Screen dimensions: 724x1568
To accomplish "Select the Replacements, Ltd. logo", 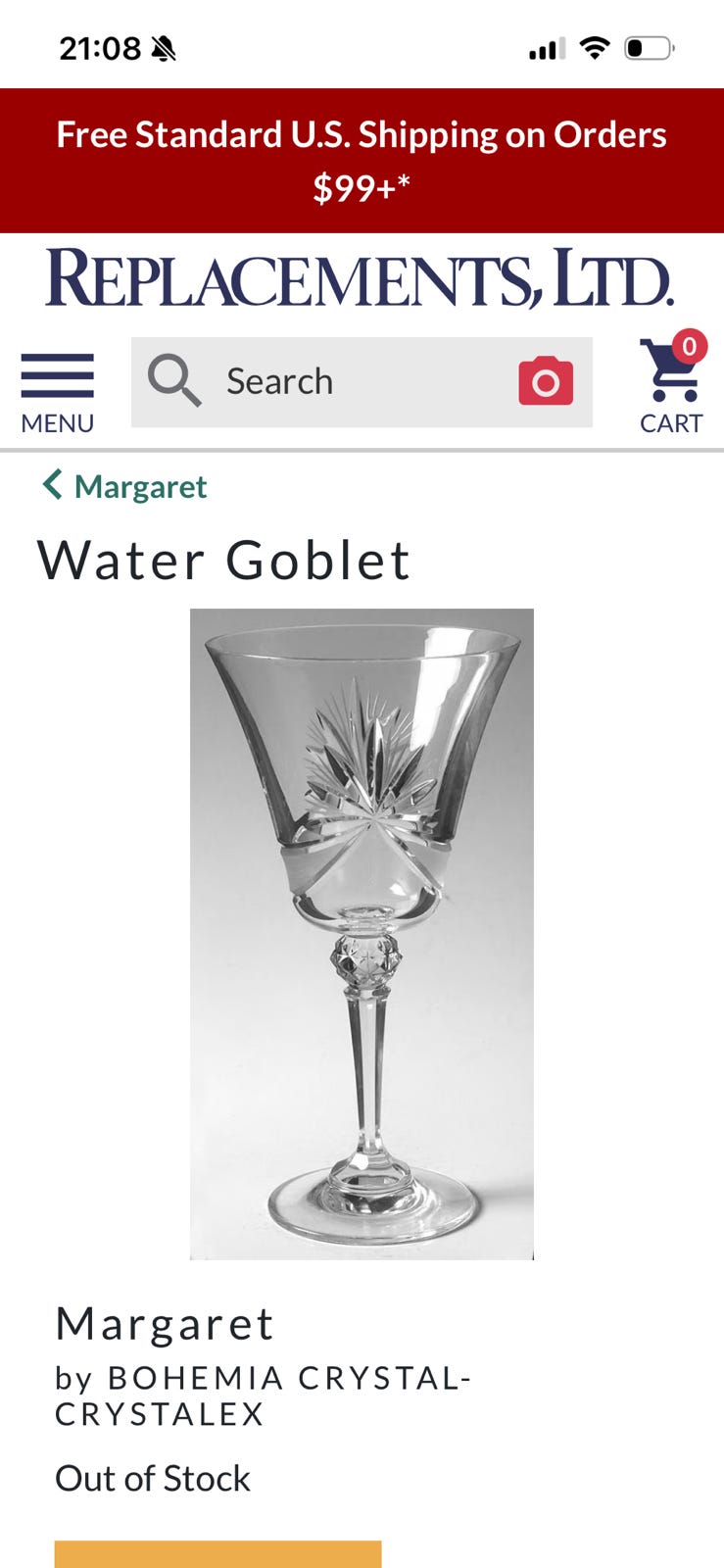I will click(x=362, y=277).
